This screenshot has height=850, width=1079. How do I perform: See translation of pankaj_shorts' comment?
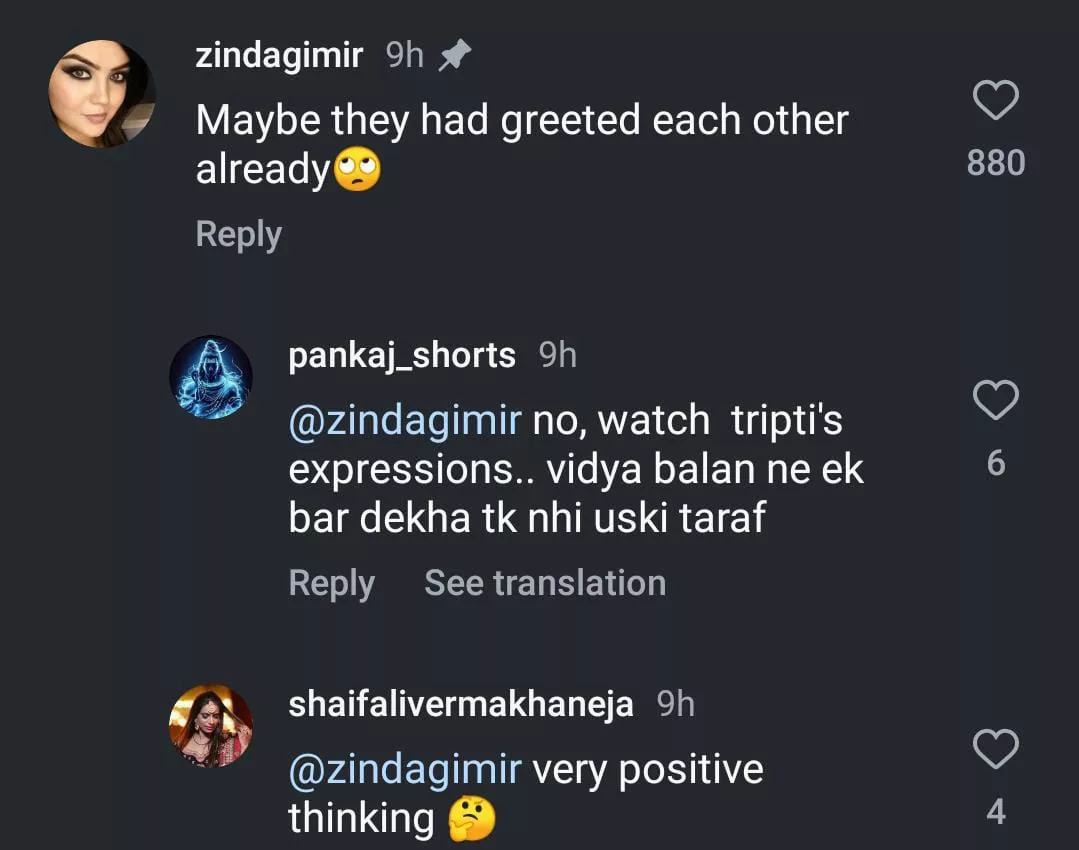coord(544,583)
